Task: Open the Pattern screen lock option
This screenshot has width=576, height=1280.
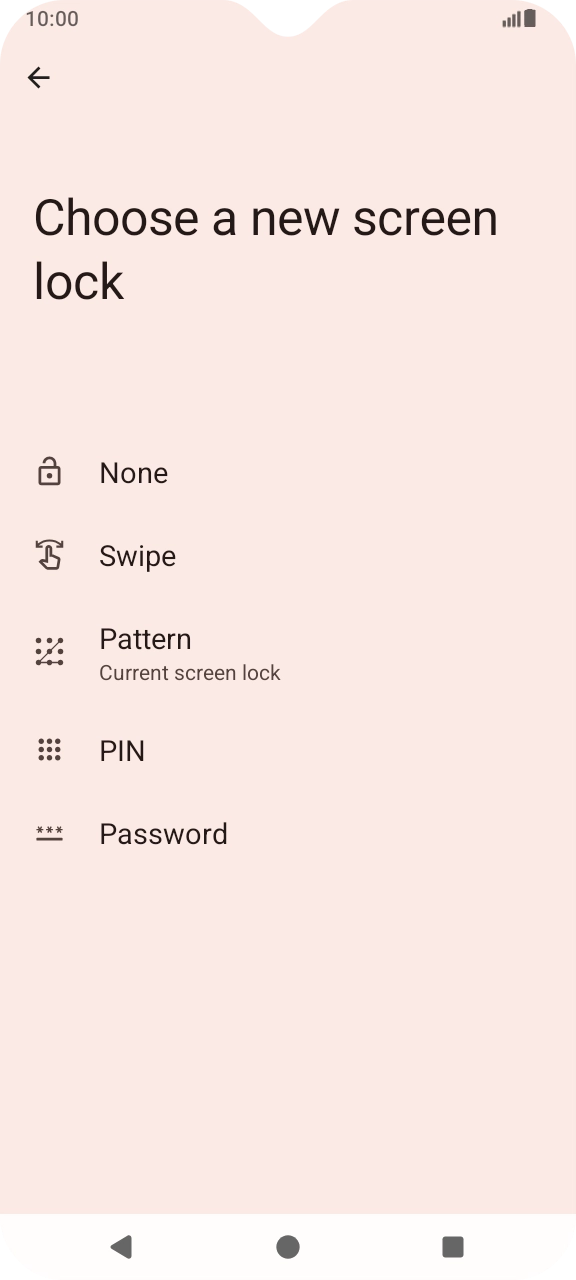Action: pyautogui.click(x=288, y=653)
